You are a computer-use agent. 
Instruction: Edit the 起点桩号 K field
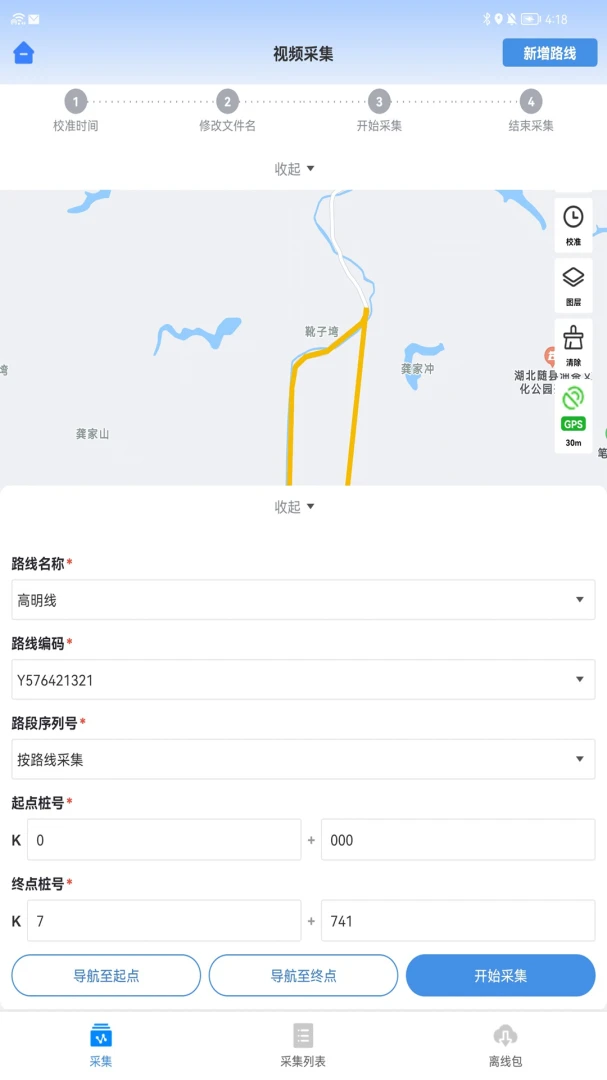point(164,840)
